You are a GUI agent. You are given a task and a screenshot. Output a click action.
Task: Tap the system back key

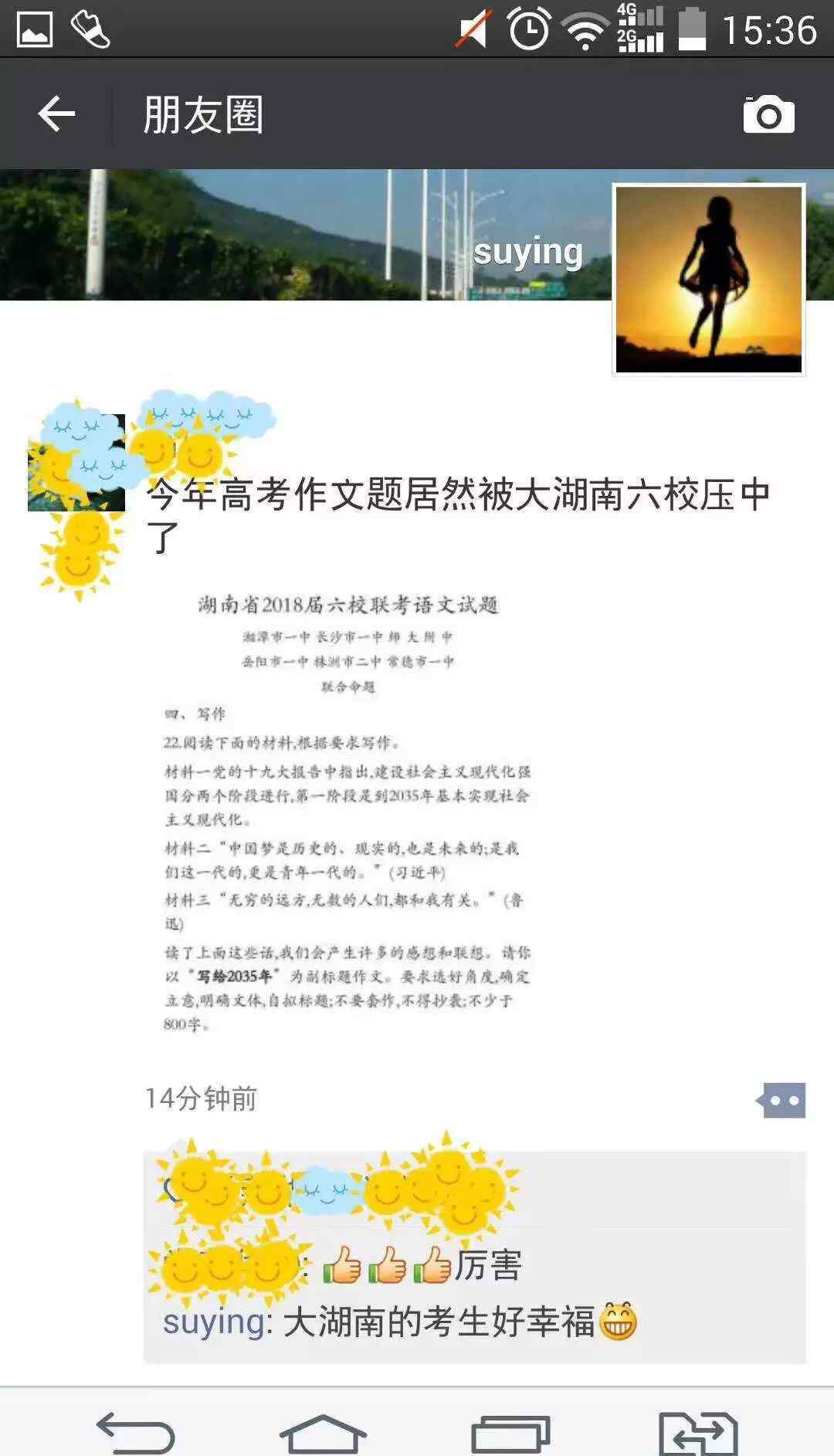click(136, 1433)
